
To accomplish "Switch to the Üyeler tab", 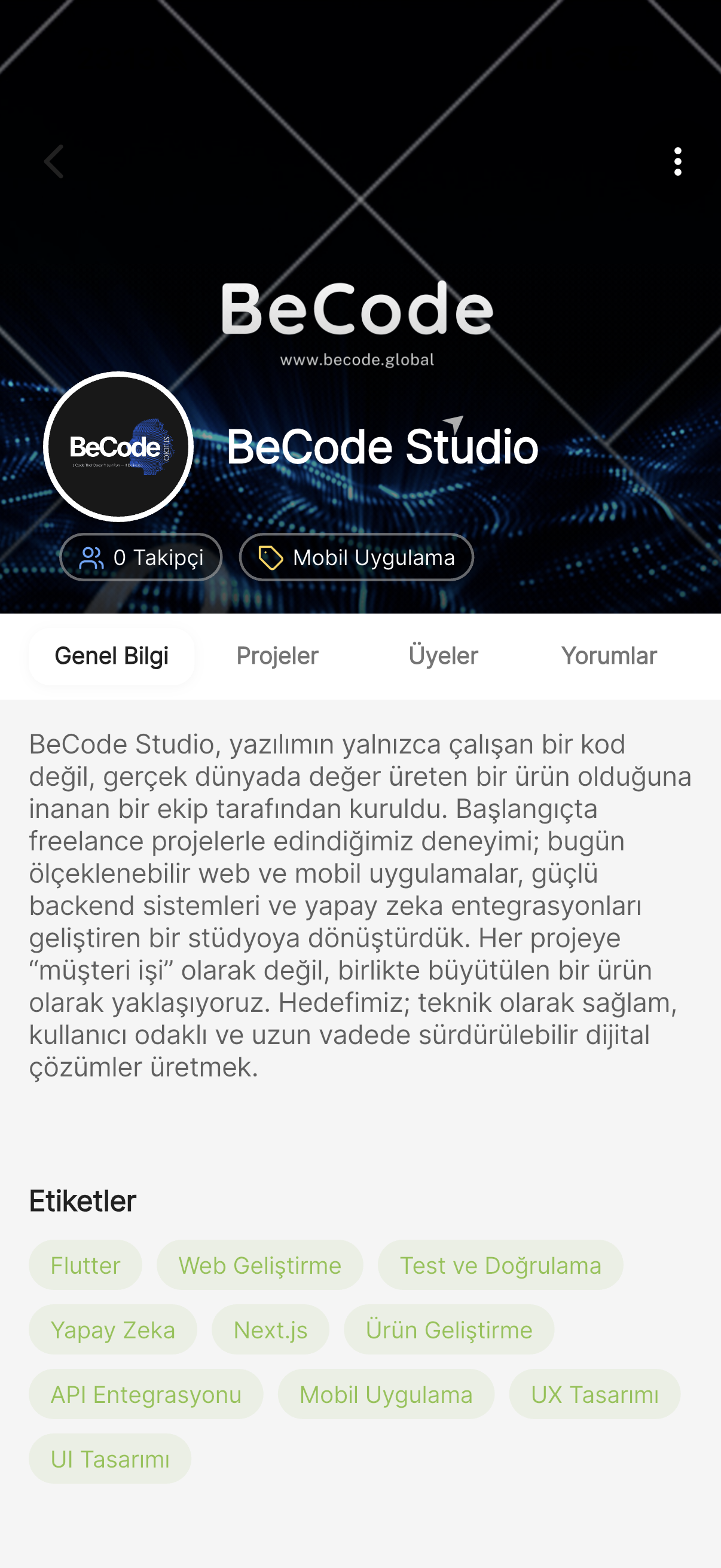I will tap(443, 656).
